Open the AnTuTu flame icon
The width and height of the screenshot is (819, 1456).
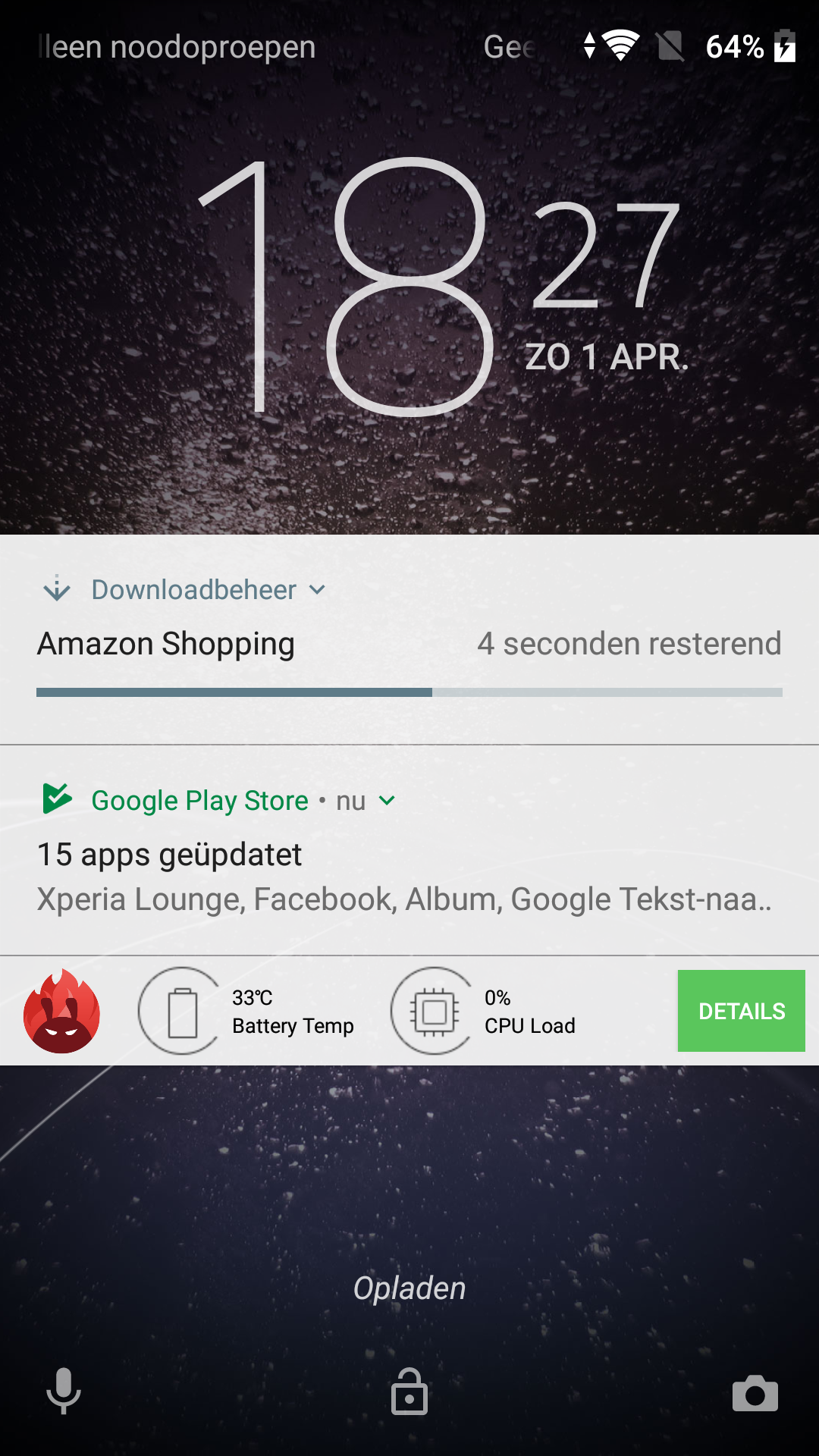point(61,1011)
